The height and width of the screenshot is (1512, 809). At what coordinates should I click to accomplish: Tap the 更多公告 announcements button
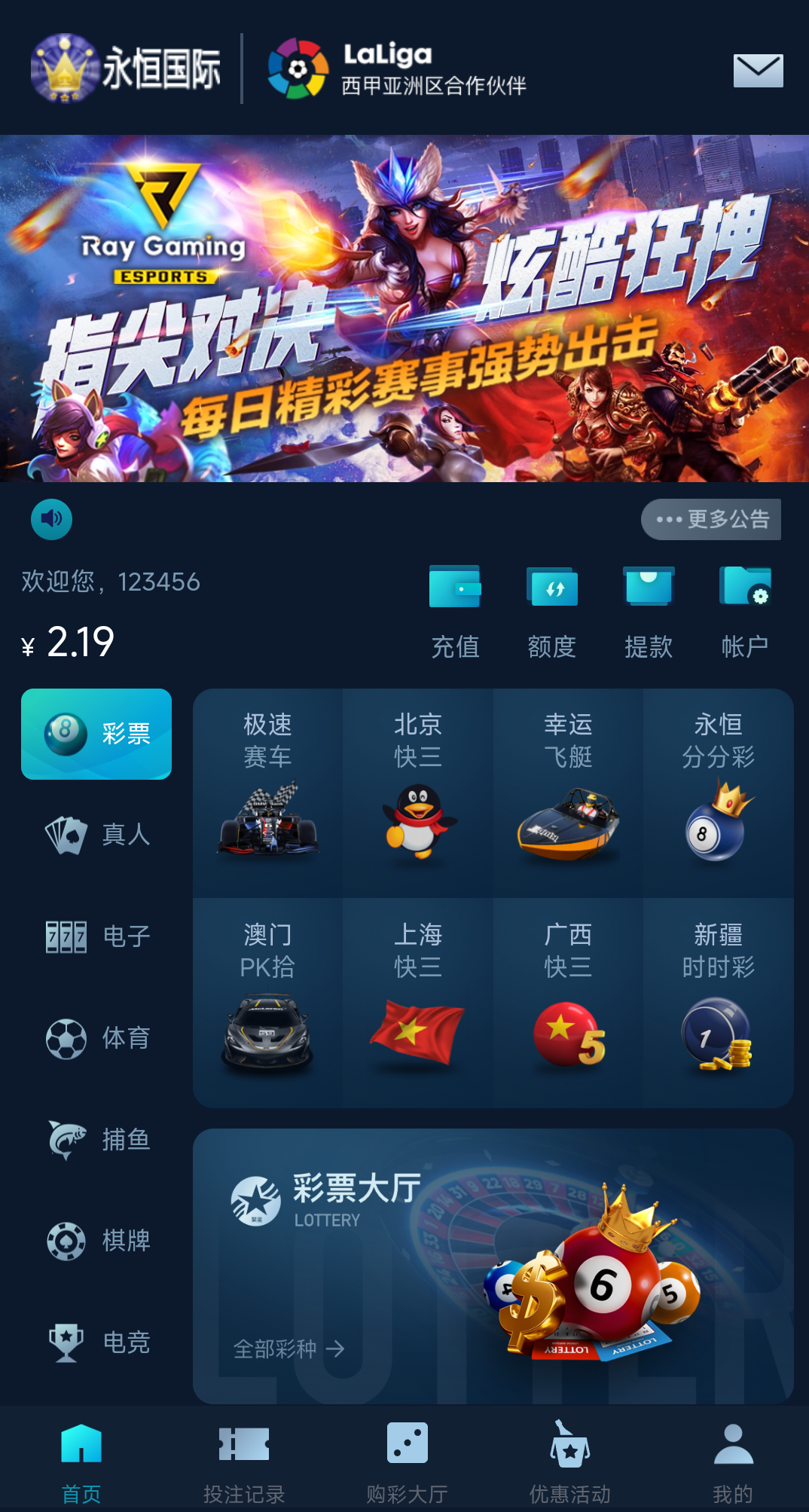click(x=711, y=519)
